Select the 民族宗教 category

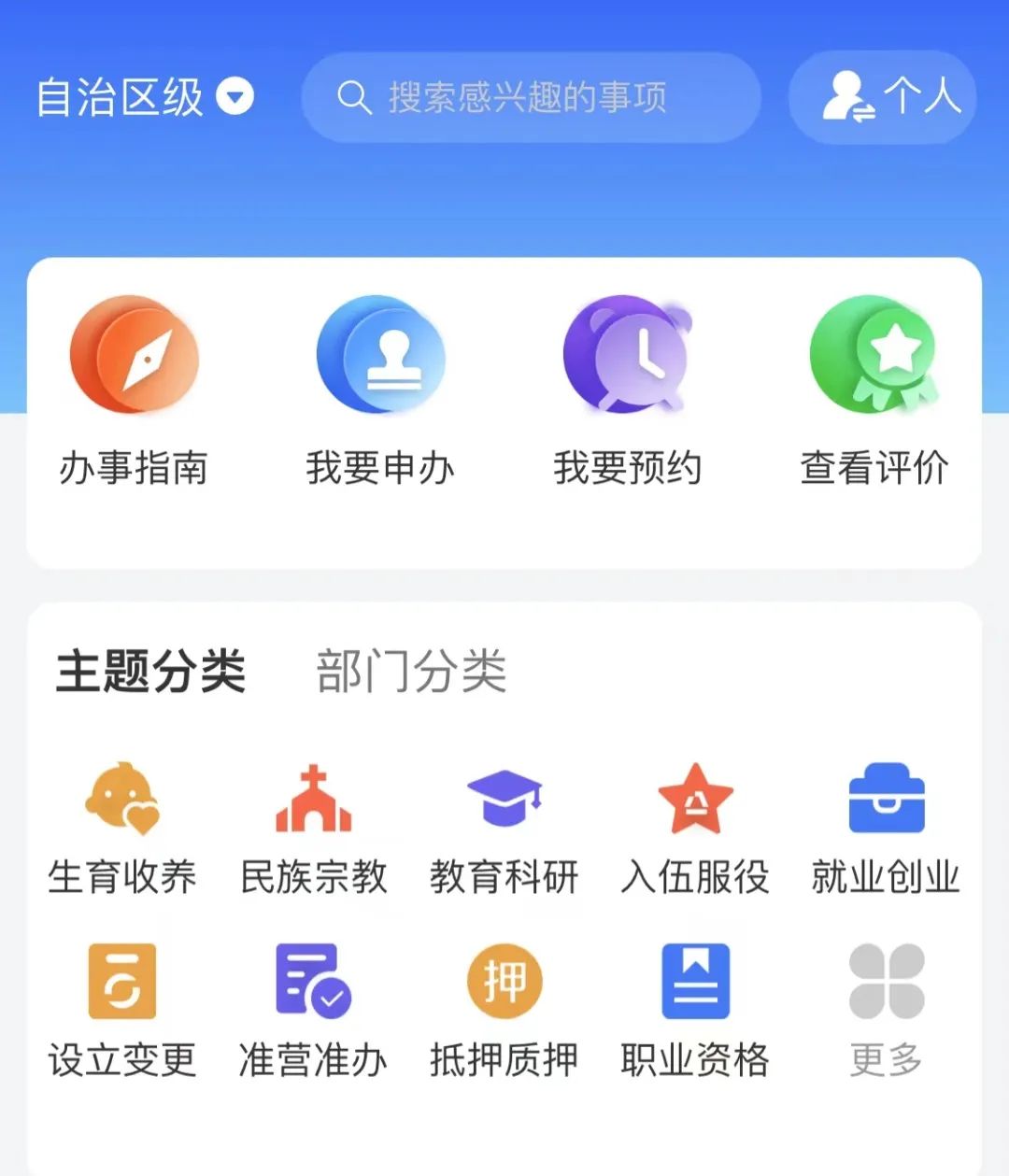coord(313,829)
